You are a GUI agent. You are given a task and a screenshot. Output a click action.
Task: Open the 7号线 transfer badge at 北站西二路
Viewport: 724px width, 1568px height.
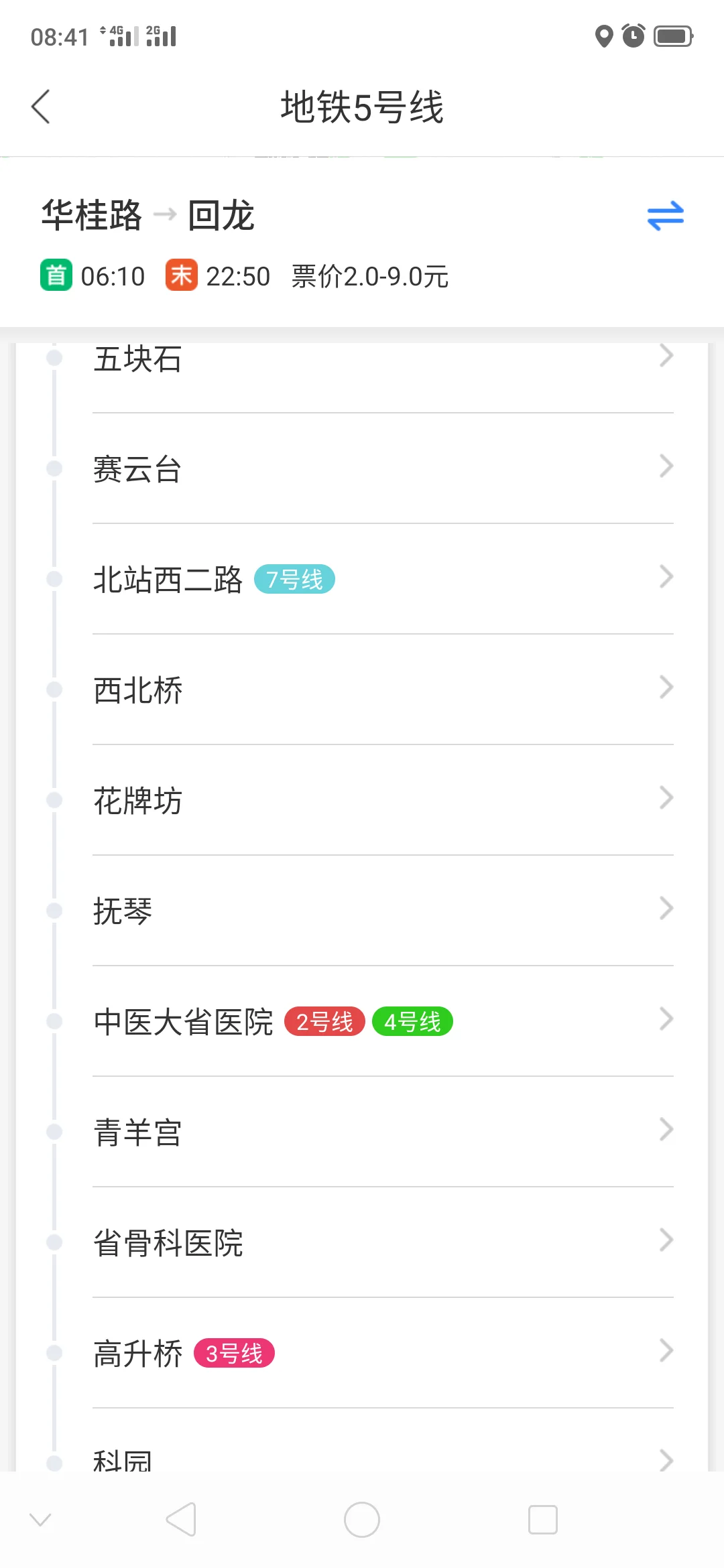point(296,578)
